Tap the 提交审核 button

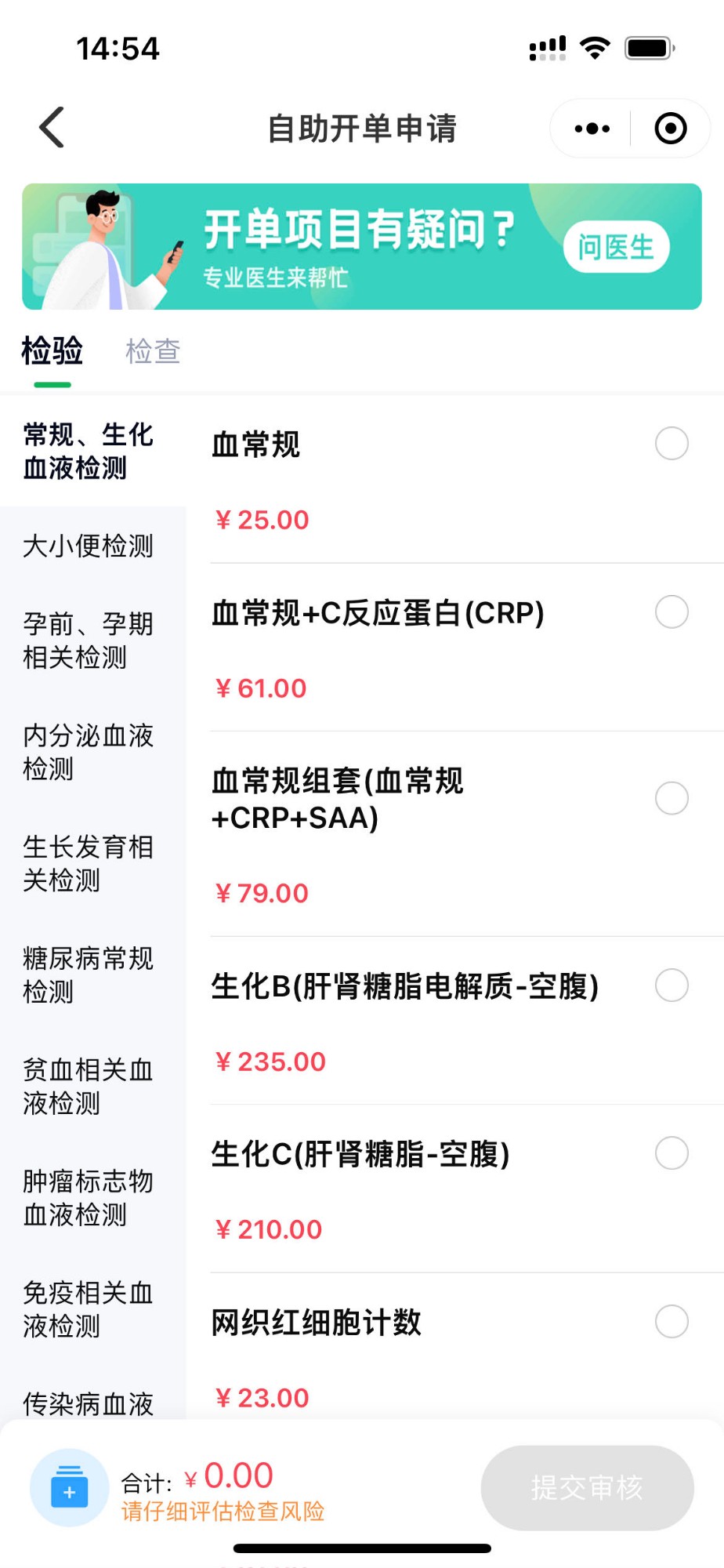coord(587,1487)
